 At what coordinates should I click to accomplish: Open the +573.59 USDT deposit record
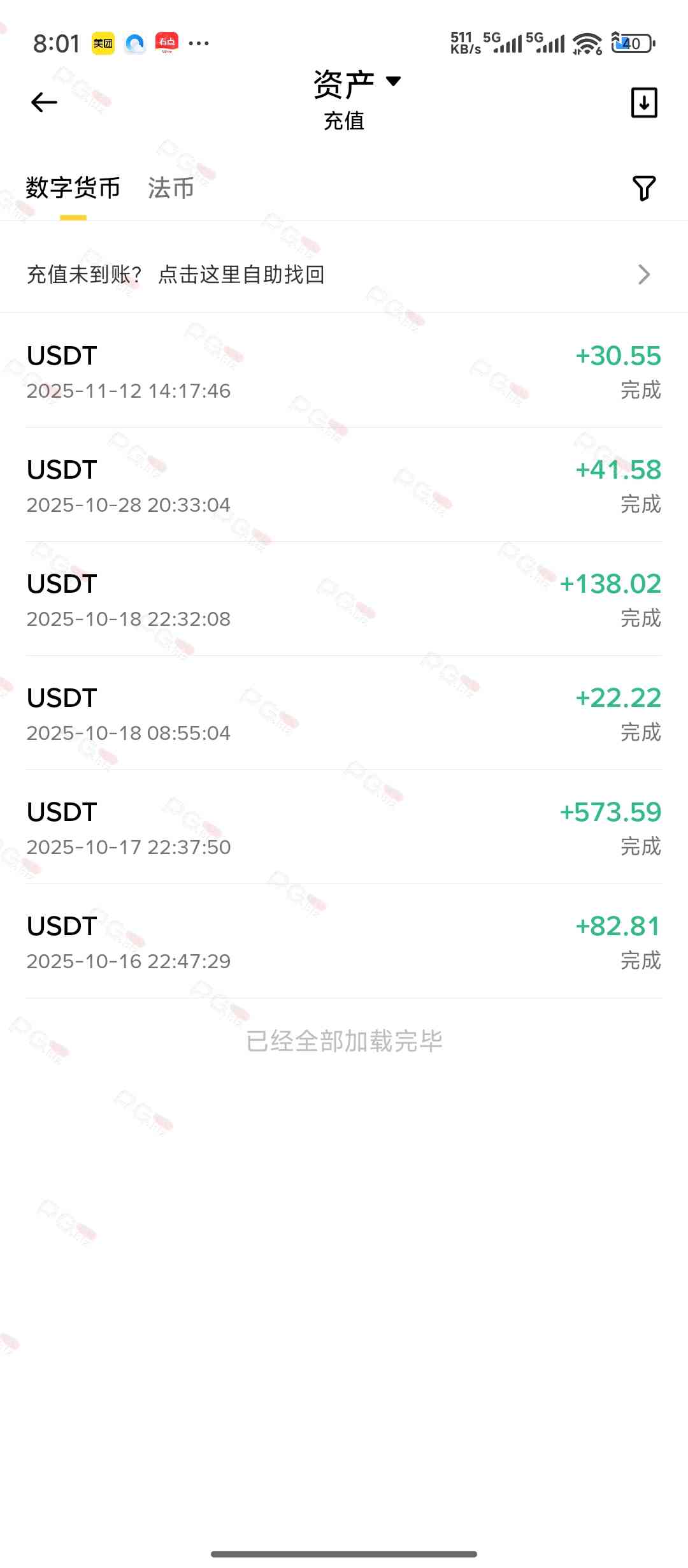344,828
